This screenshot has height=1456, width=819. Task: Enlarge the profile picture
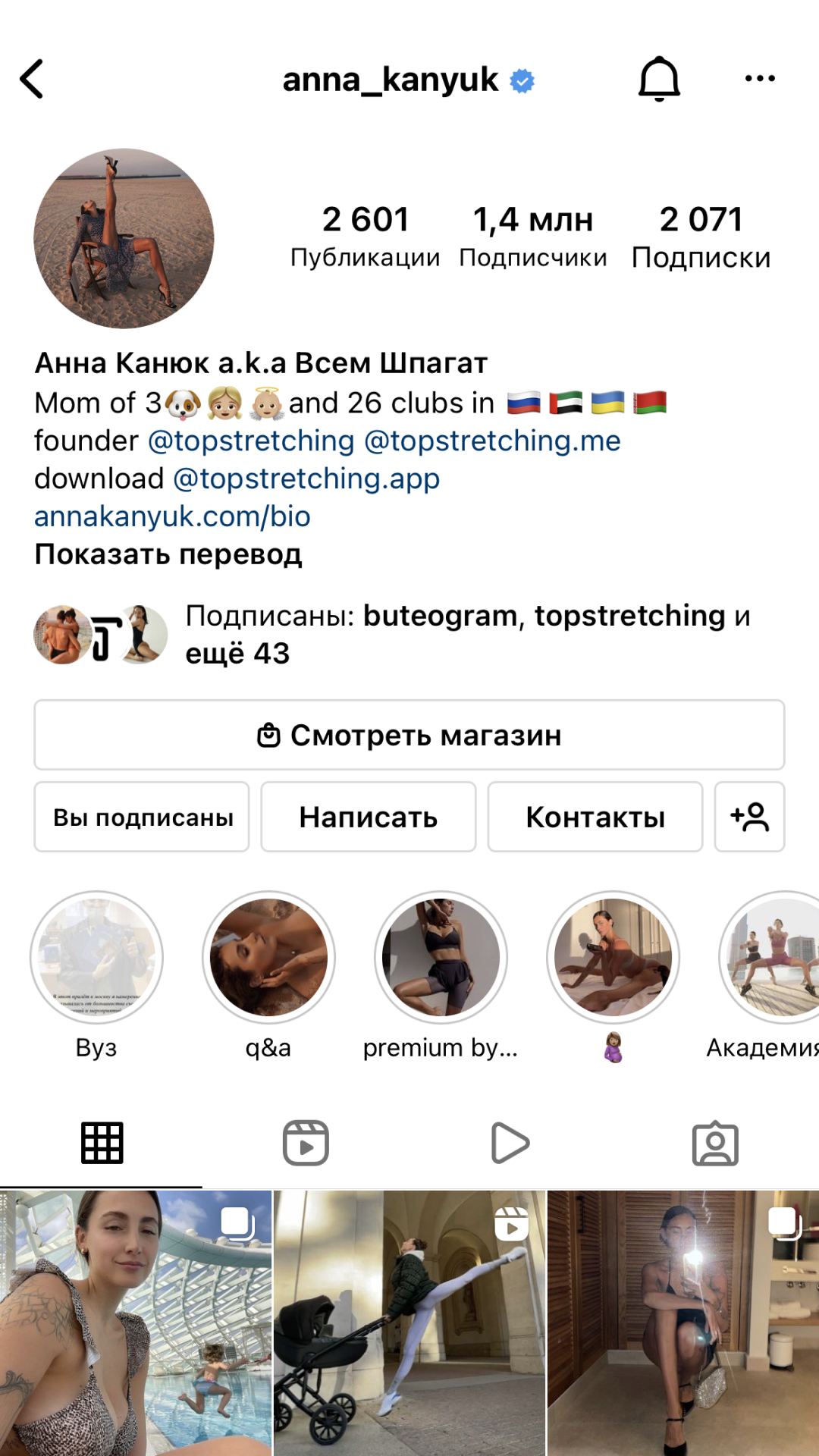pyautogui.click(x=124, y=238)
